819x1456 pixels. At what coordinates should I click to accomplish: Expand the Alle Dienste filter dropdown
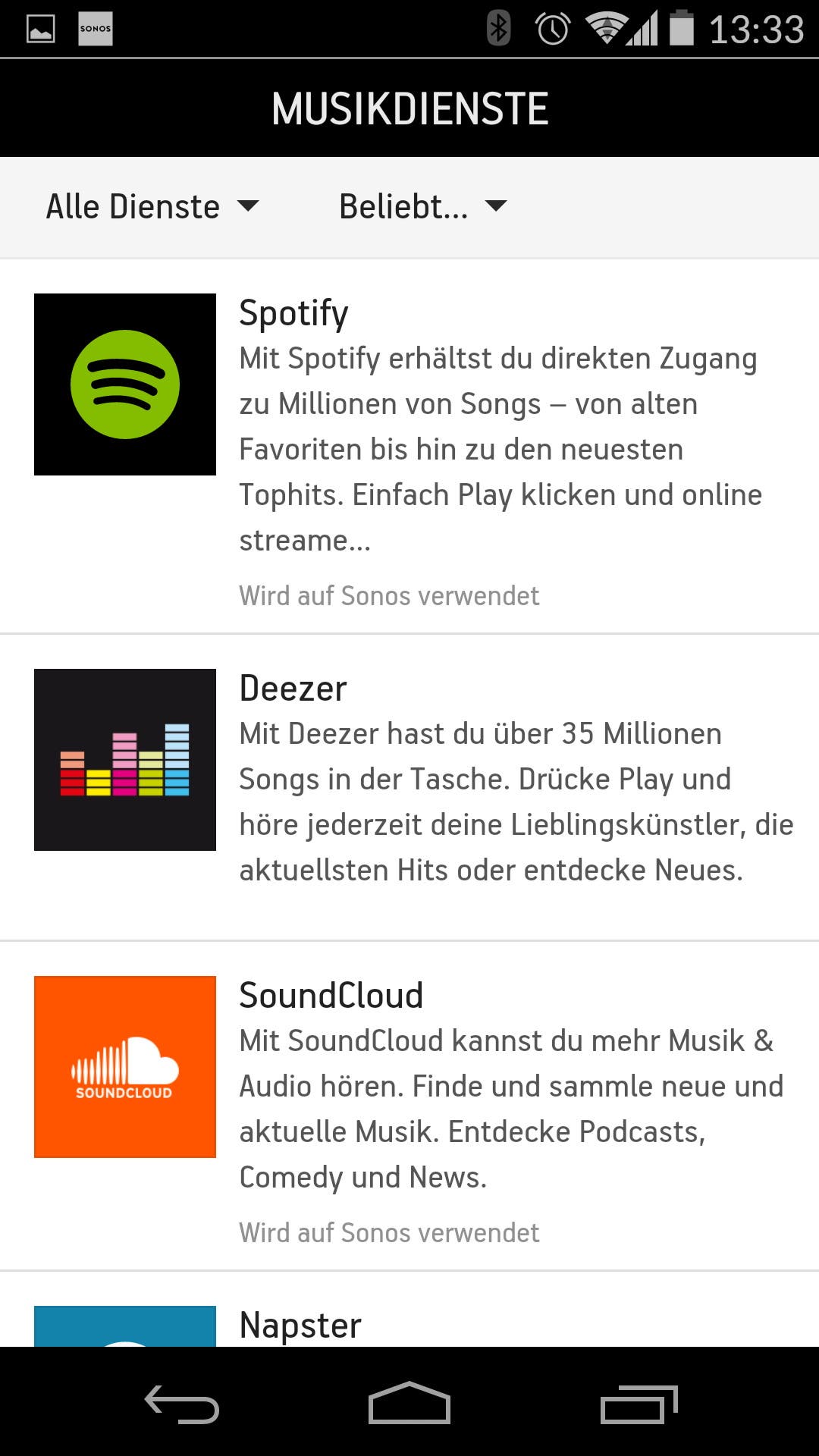(x=152, y=206)
